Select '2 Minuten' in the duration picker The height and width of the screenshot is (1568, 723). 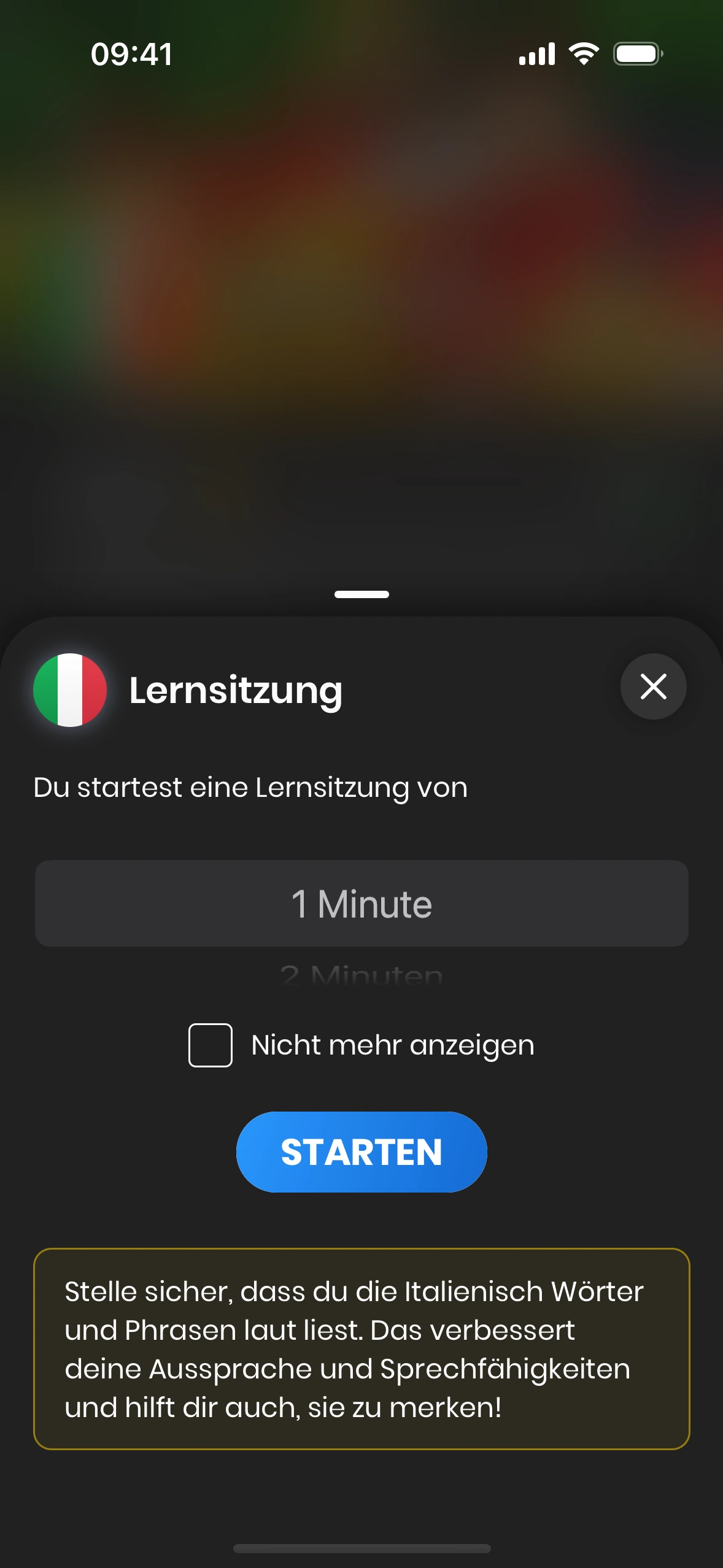click(x=361, y=974)
